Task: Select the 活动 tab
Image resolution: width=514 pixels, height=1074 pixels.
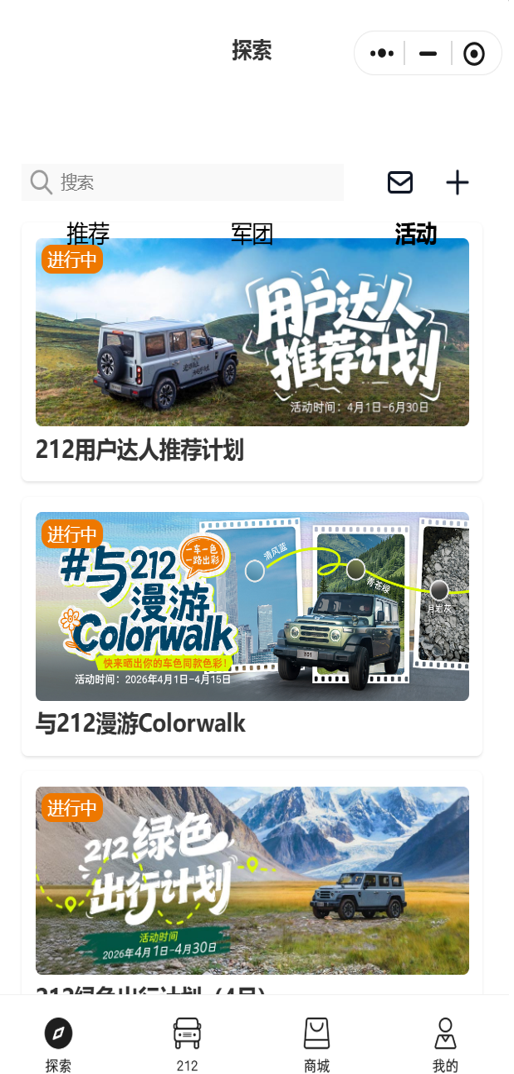Action: [415, 234]
